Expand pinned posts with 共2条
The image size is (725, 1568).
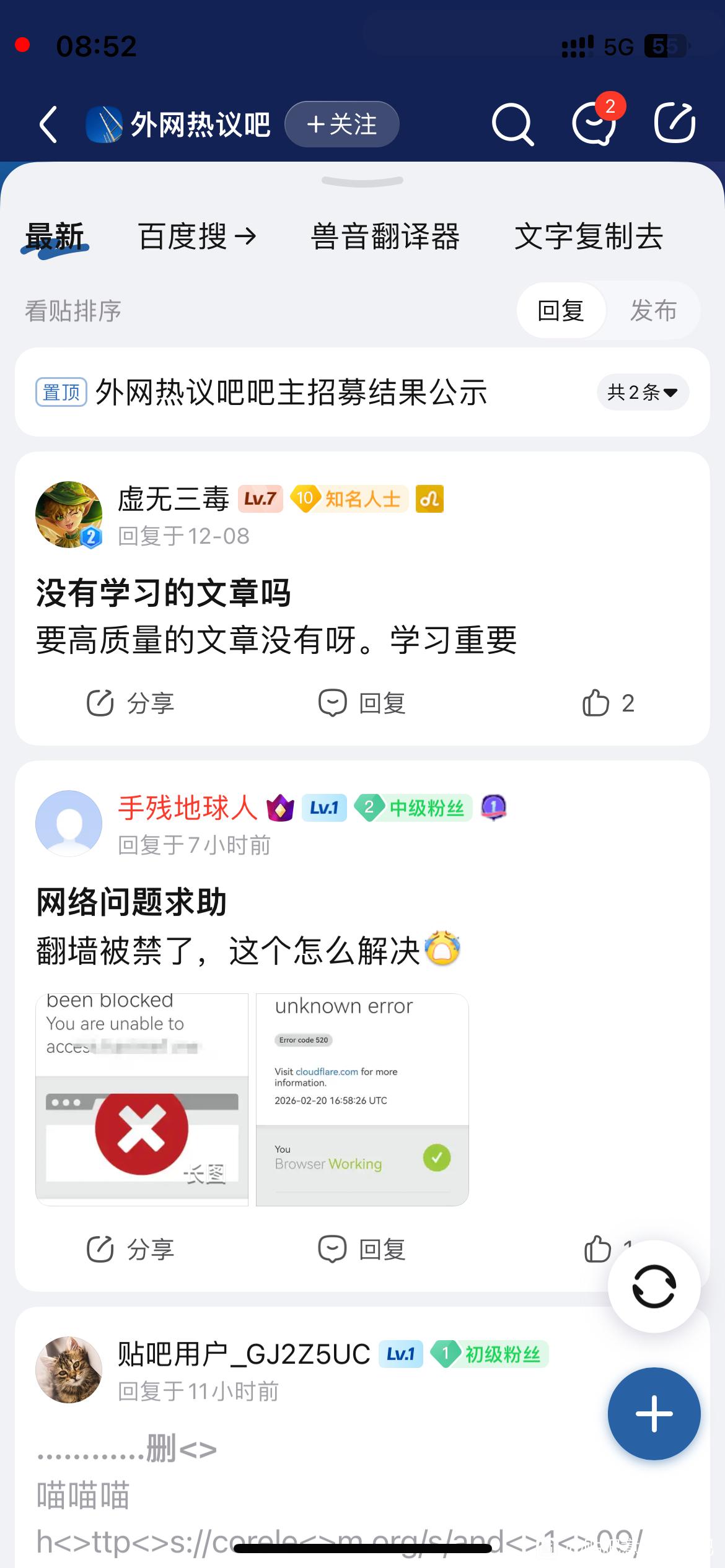[643, 392]
